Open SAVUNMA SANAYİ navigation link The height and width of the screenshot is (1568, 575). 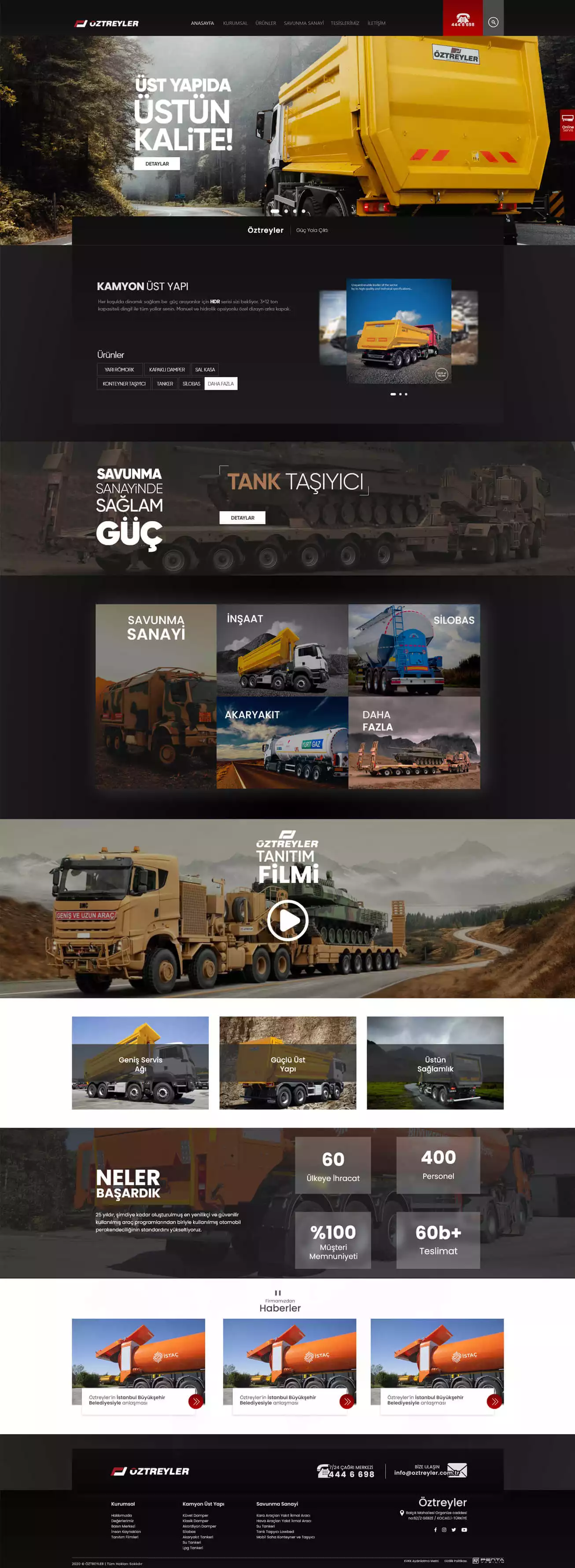point(304,23)
